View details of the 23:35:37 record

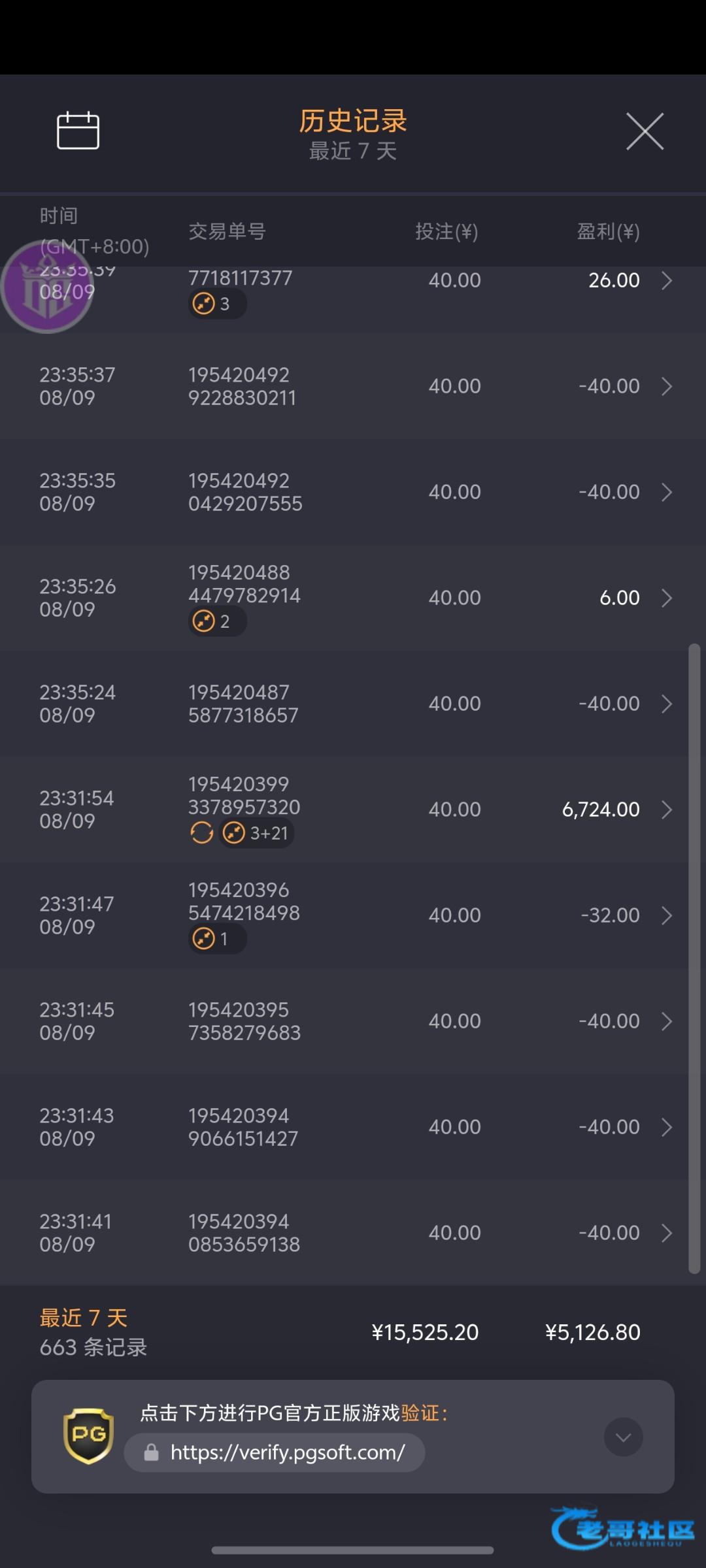point(353,386)
